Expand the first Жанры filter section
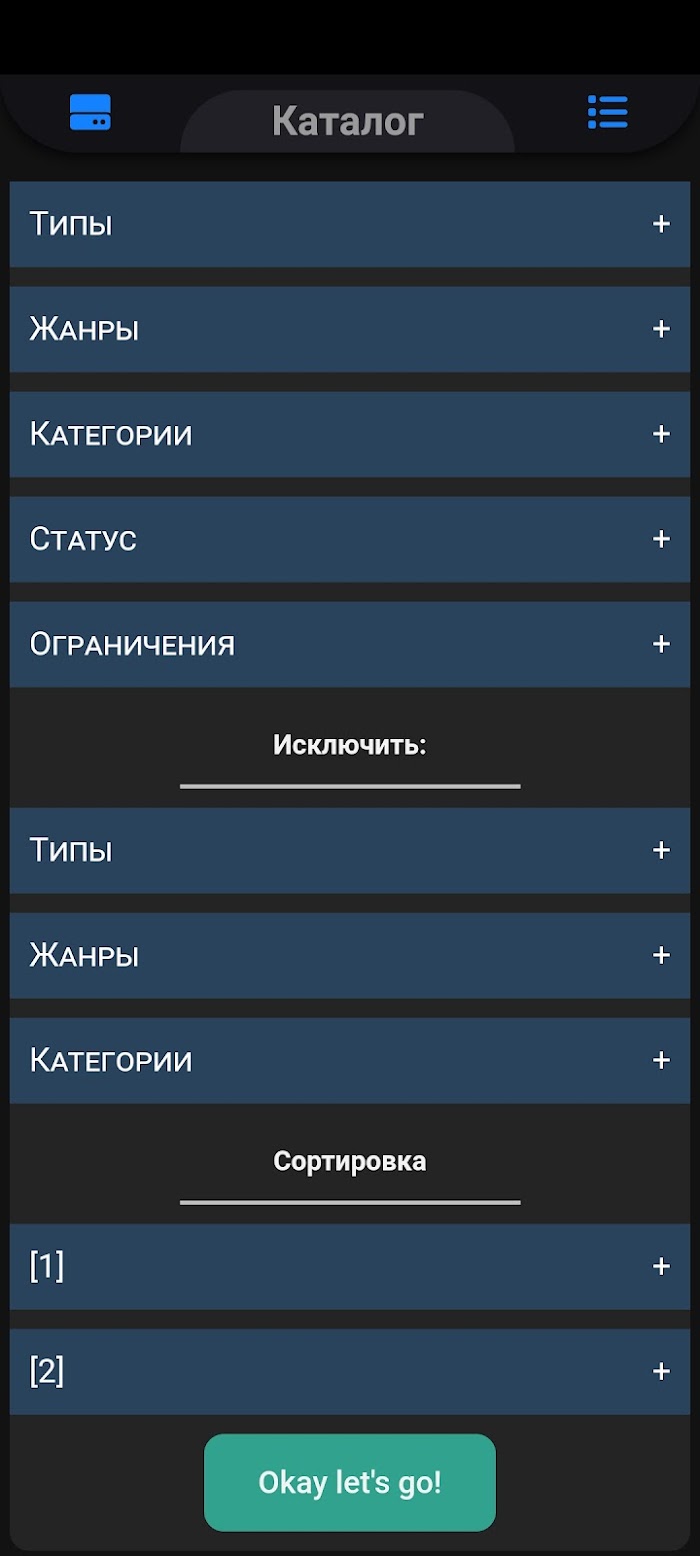 [x=350, y=329]
